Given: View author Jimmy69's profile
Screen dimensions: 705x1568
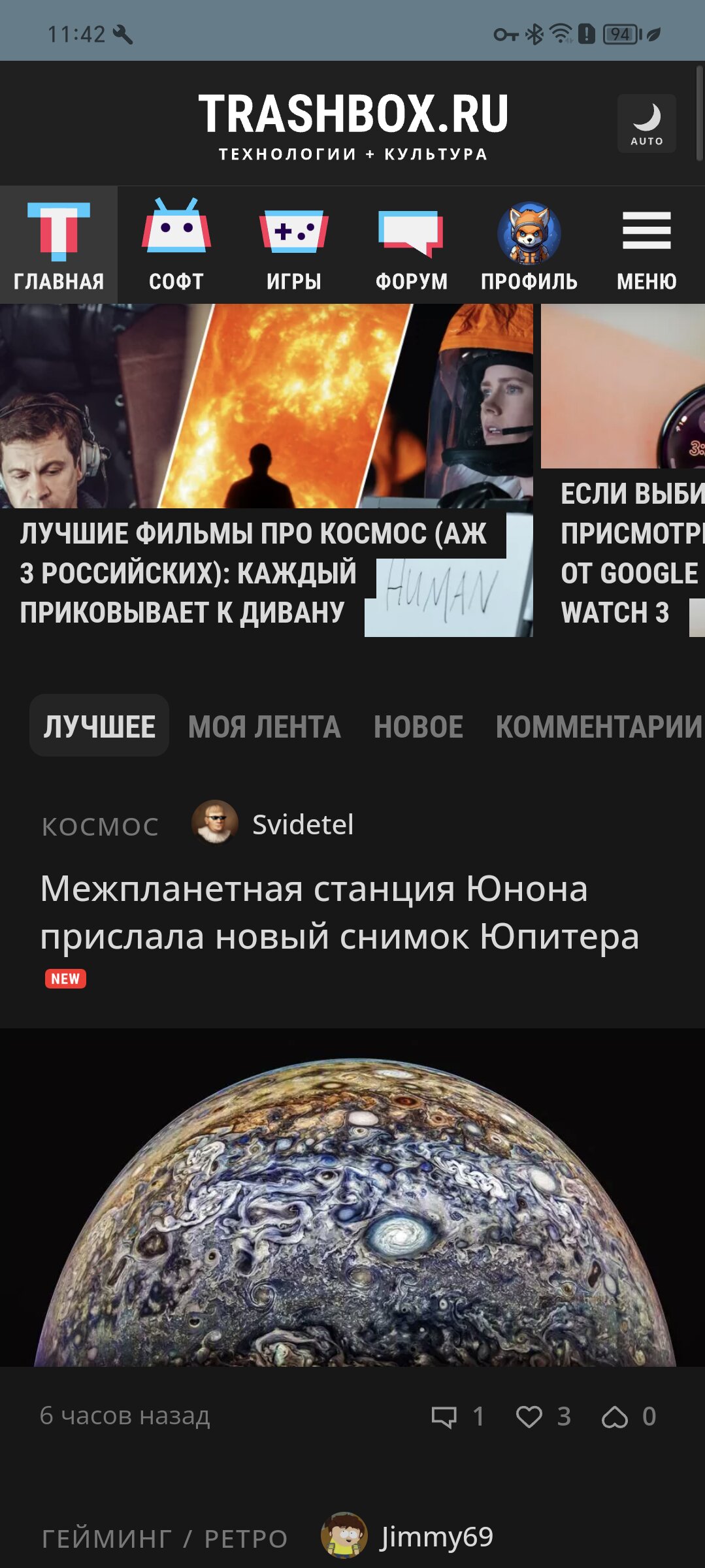Looking at the screenshot, I should (x=436, y=1536).
